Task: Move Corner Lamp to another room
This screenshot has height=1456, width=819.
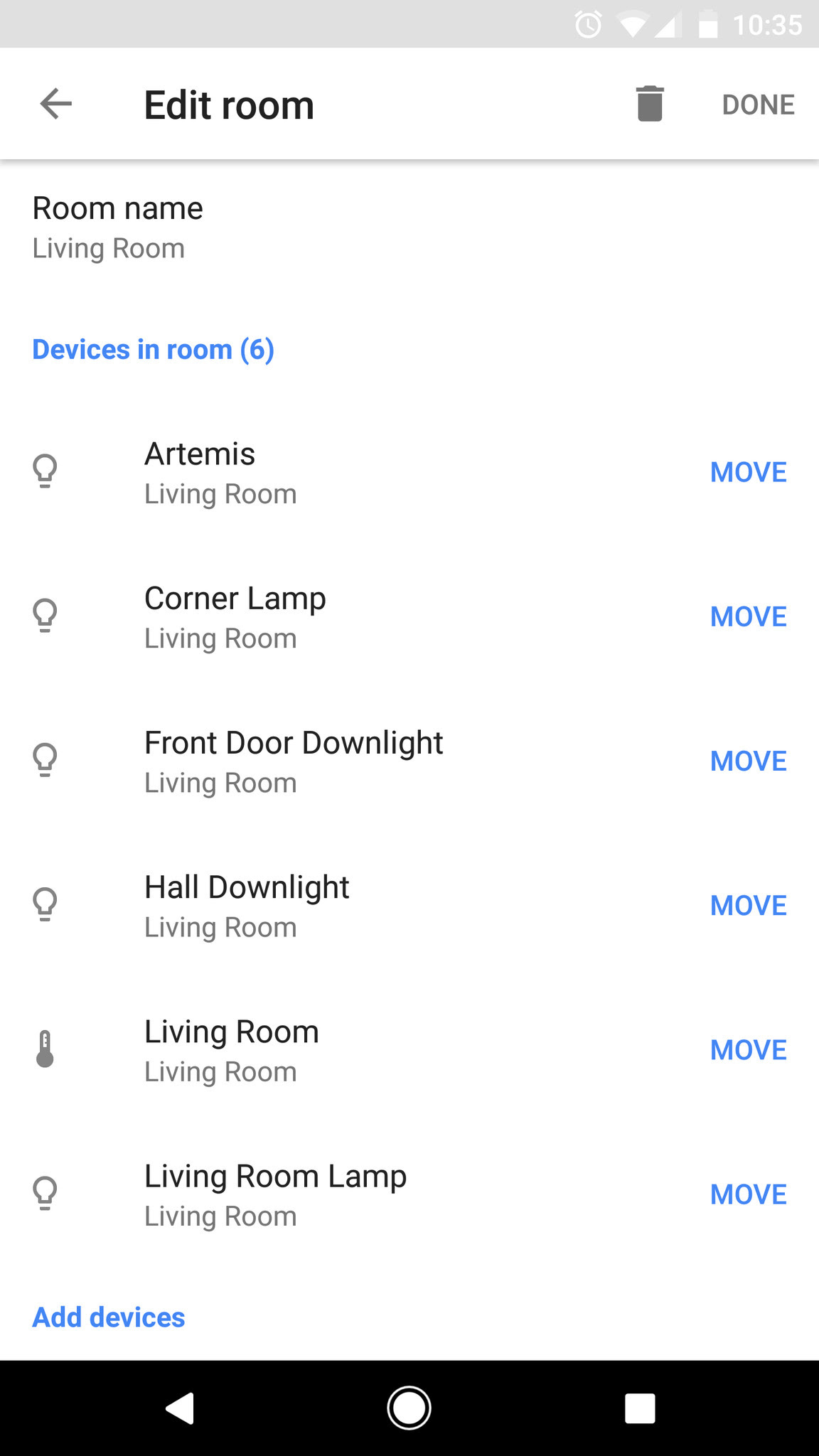Action: pos(748,617)
